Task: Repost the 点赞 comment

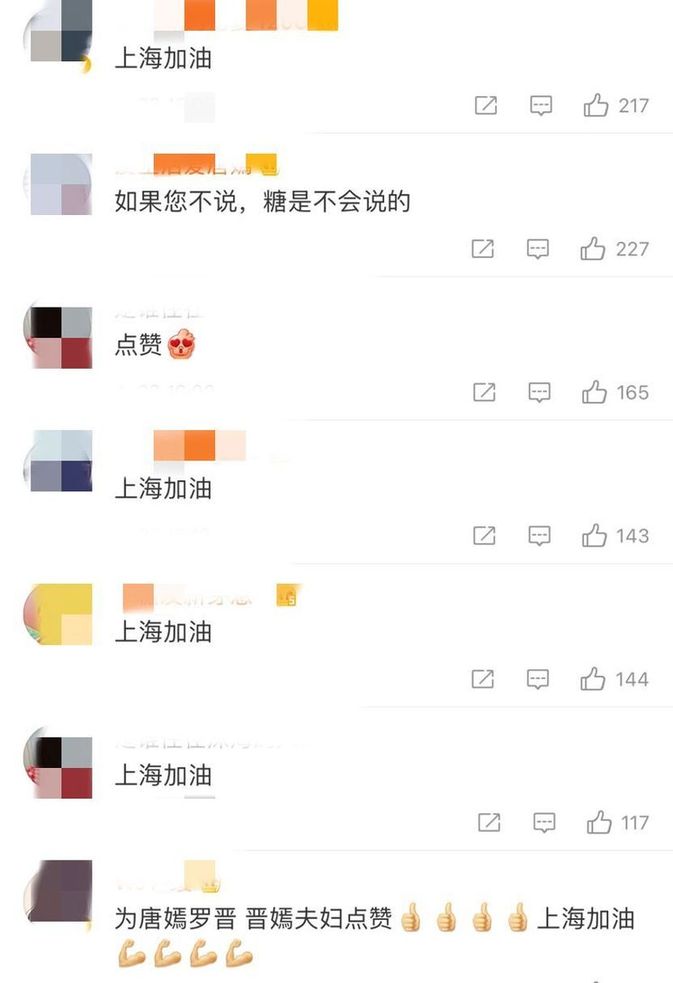Action: pyautogui.click(x=484, y=392)
